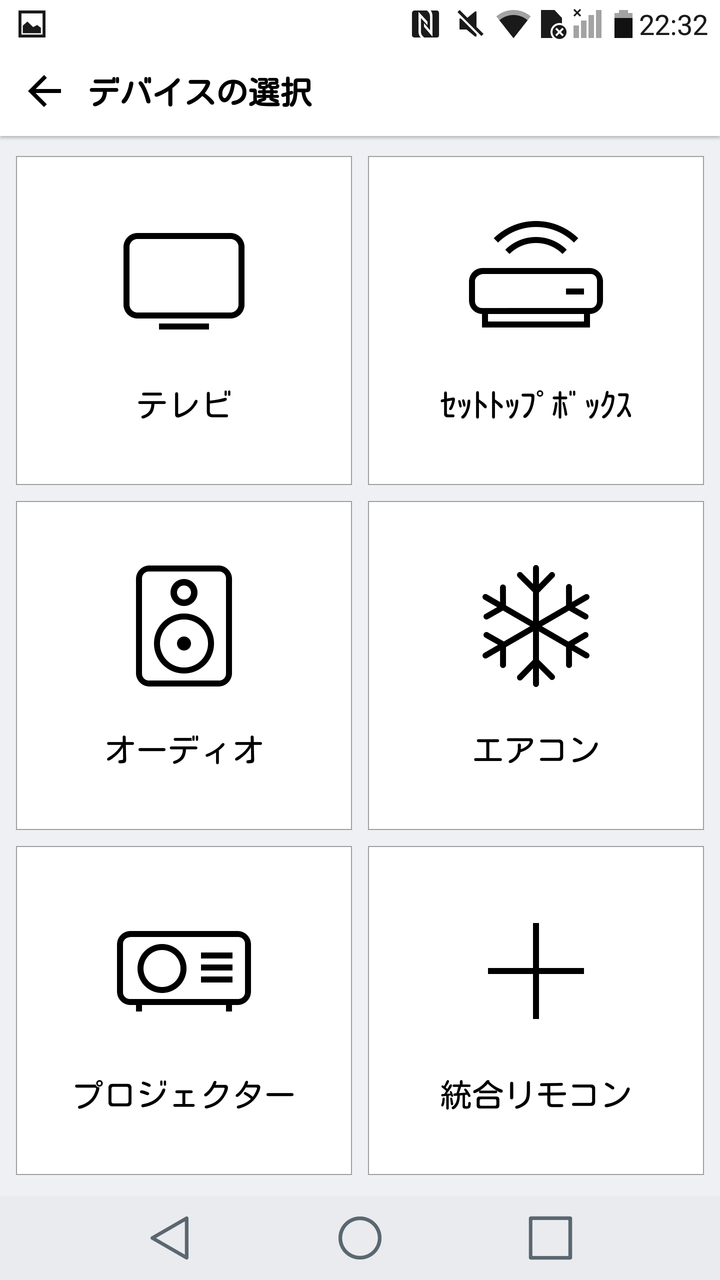Select the テレビ device tile
The width and height of the screenshot is (720, 1280).
coord(184,320)
